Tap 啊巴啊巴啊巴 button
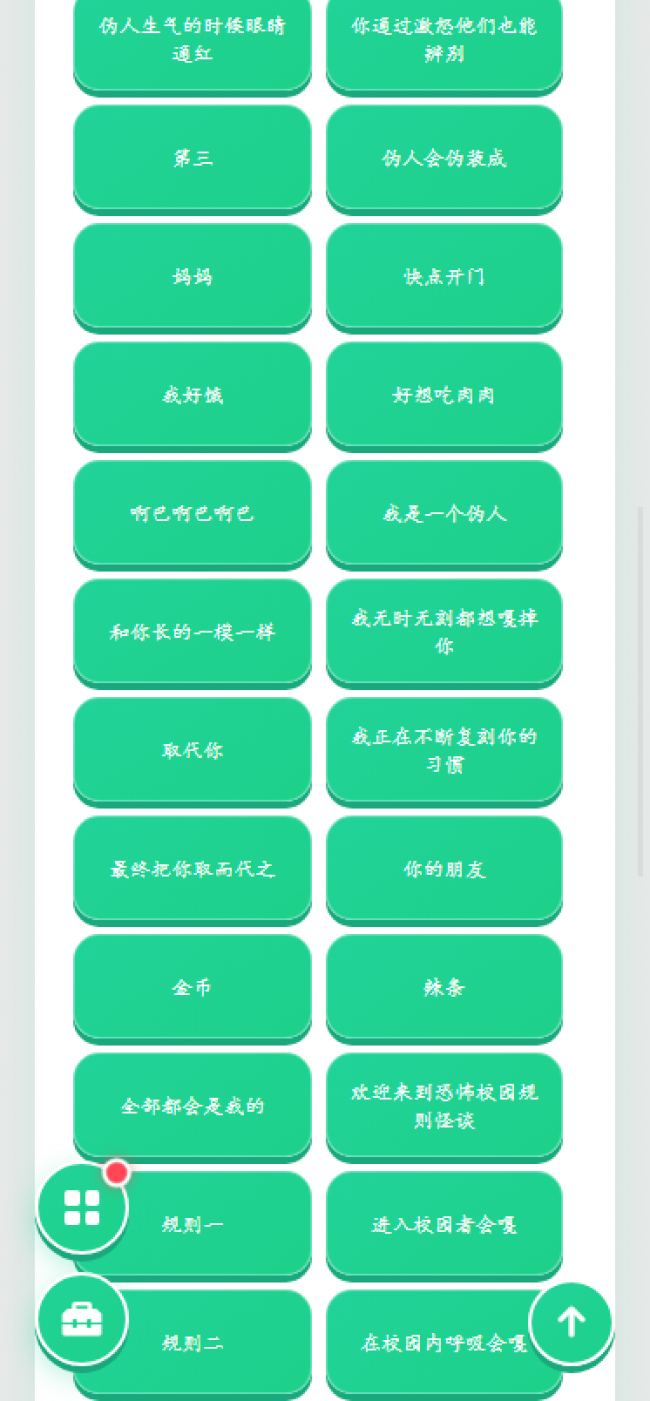Viewport: 650px width, 1401px height. click(x=192, y=514)
